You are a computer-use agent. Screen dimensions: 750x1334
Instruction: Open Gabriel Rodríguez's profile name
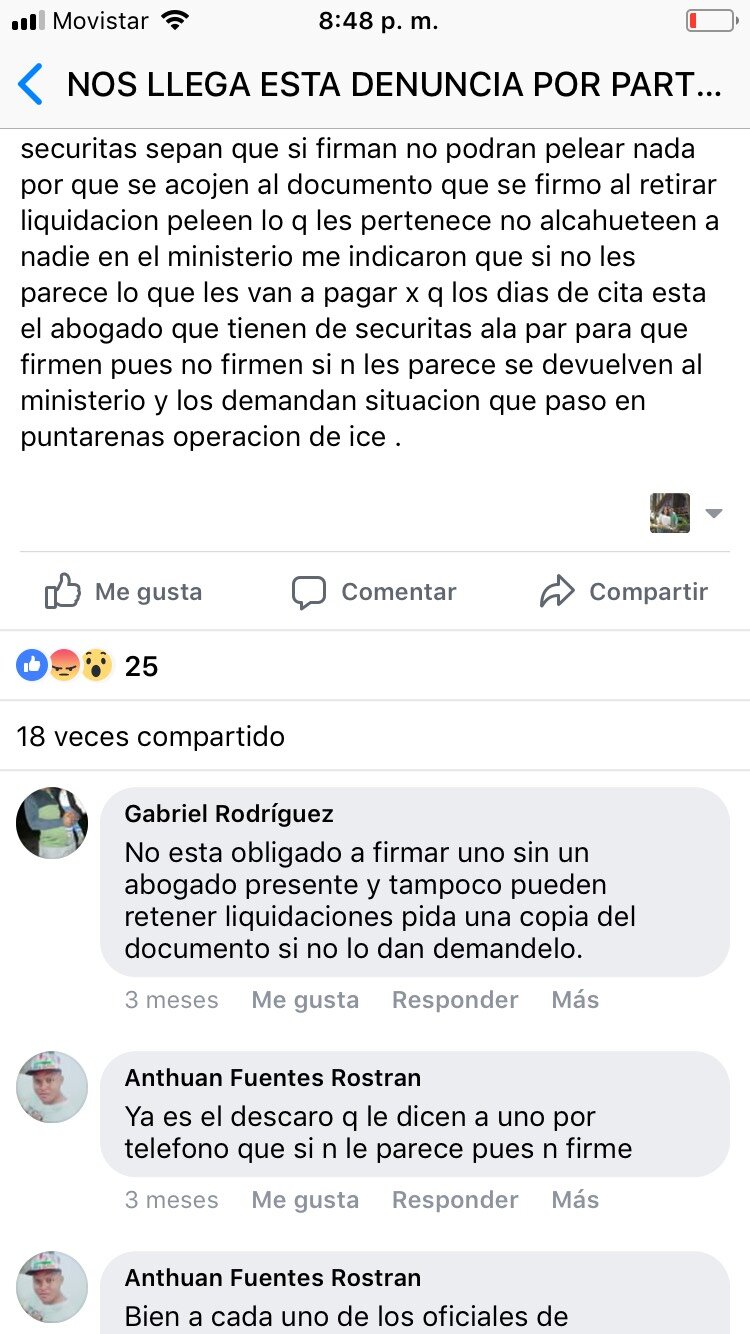[x=229, y=814]
